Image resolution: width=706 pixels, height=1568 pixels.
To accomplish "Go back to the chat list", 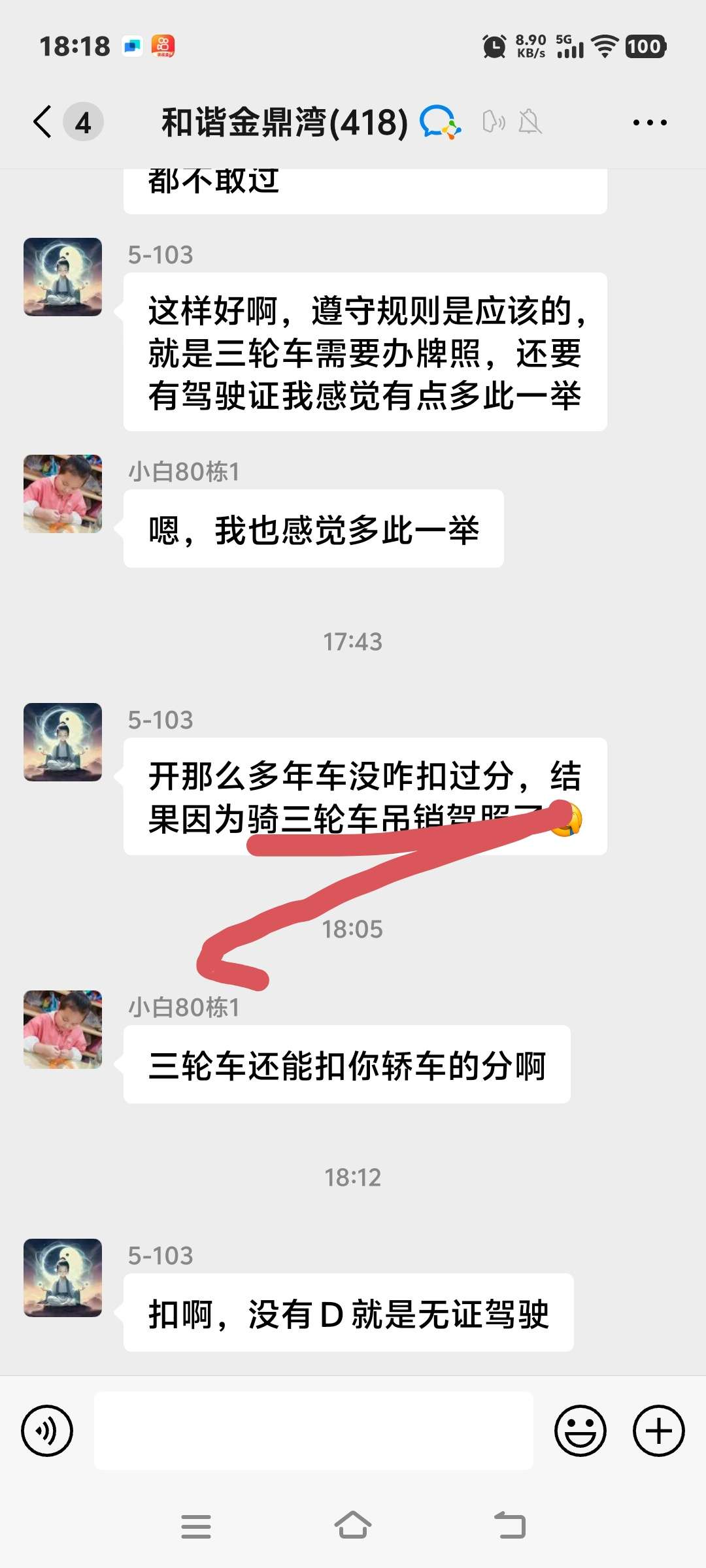I will 43,122.
